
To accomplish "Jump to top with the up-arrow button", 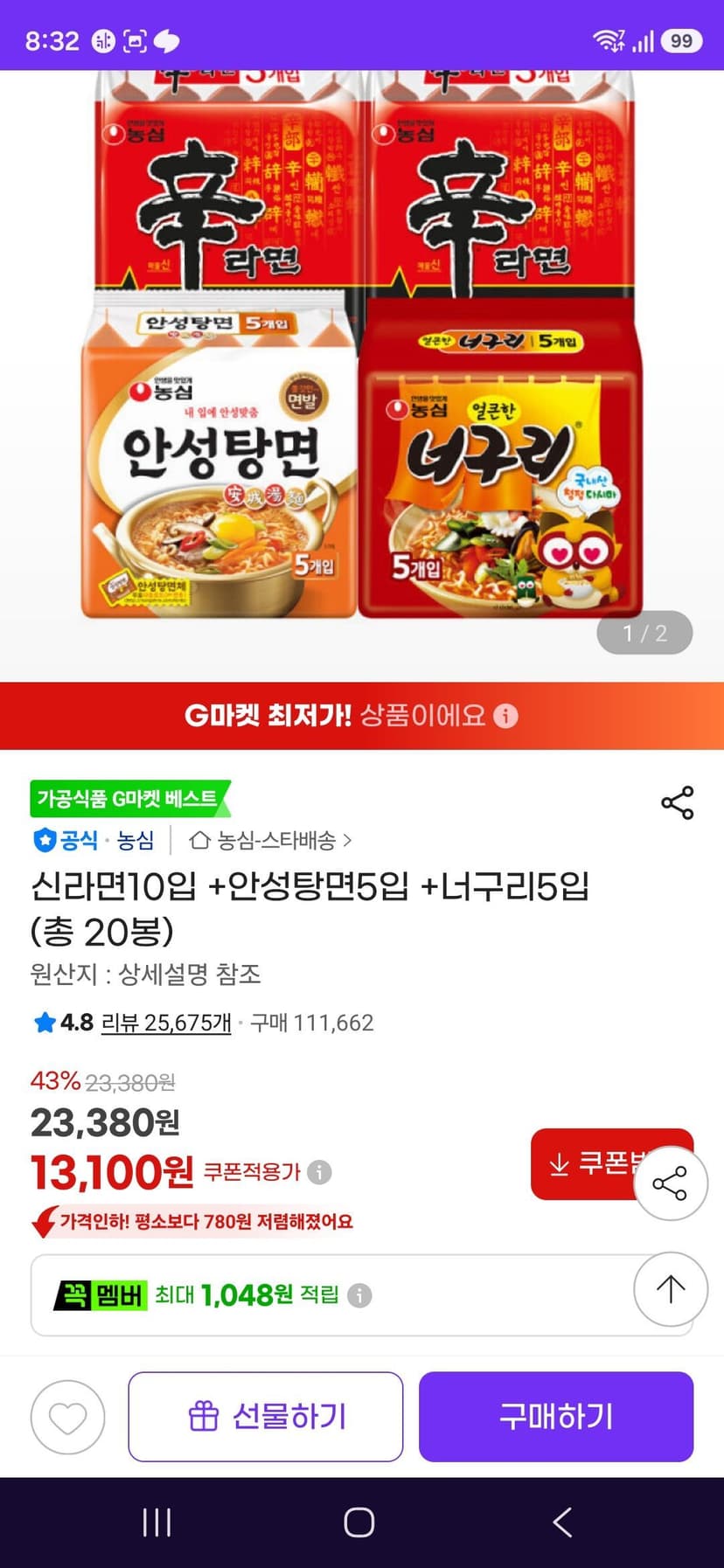I will [671, 1289].
